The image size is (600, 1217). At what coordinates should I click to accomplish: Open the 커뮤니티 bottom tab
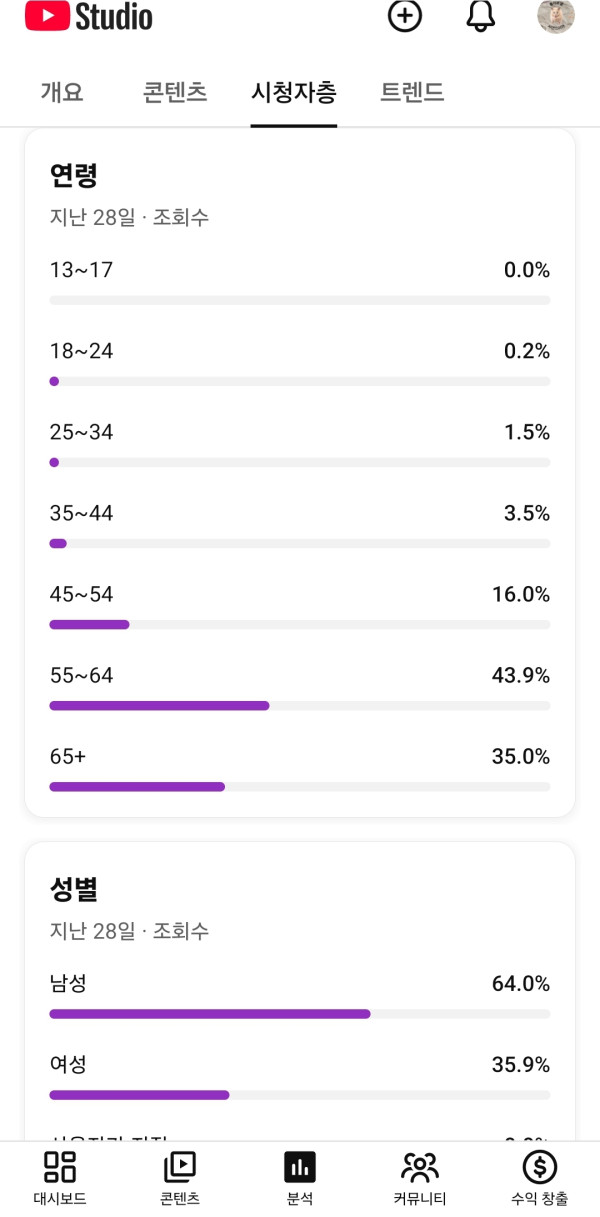click(420, 1178)
